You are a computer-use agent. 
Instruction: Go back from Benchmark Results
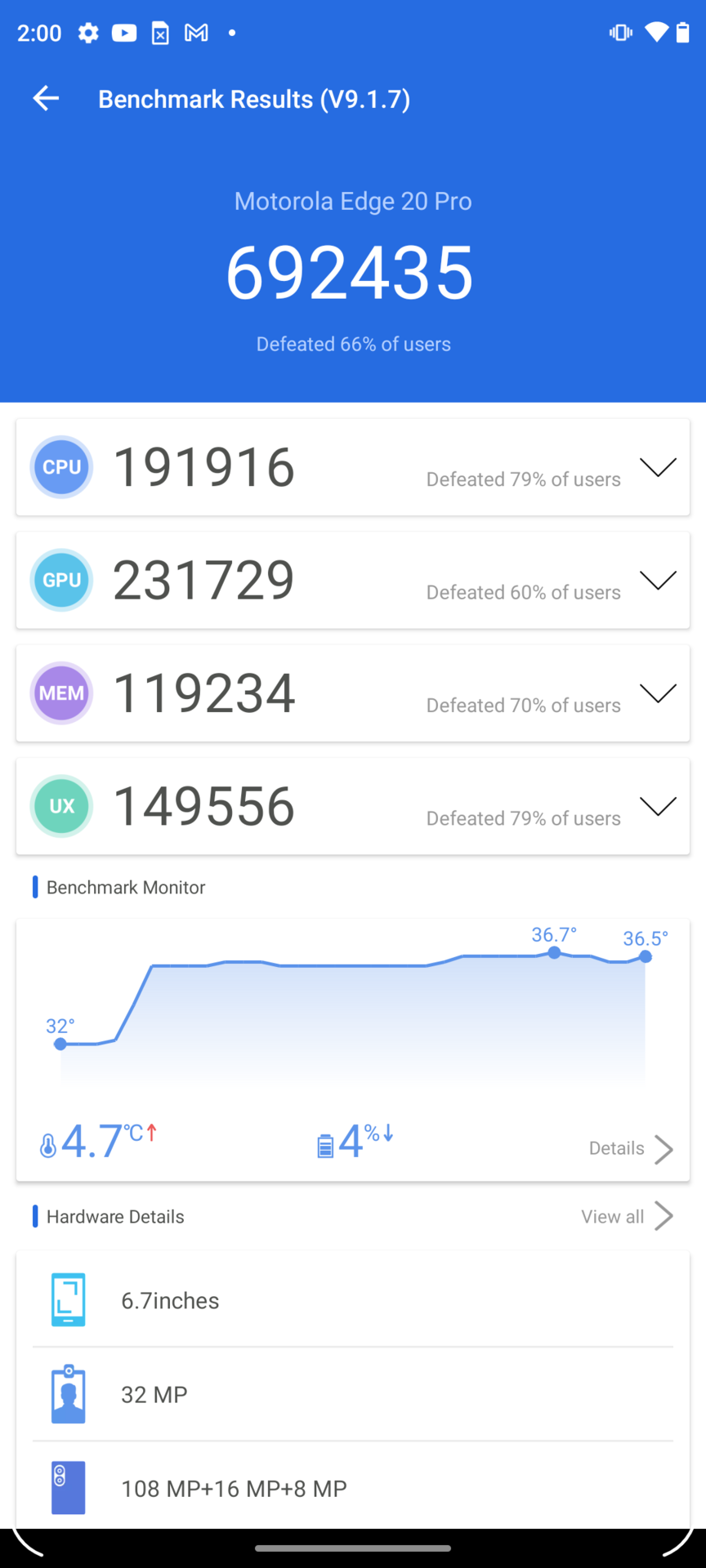[x=46, y=99]
